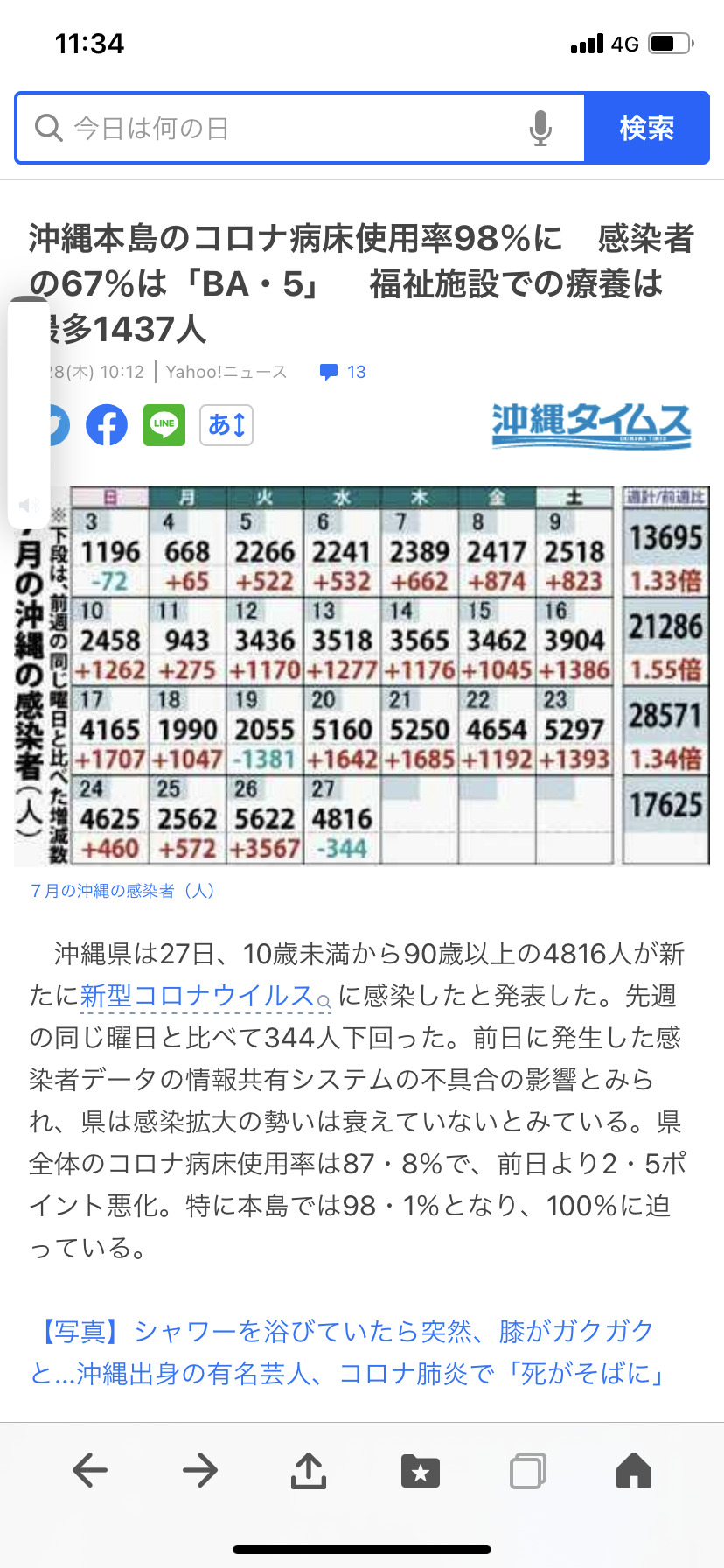Start voice search with the microphone icon
Image resolution: width=724 pixels, height=1568 pixels.
click(x=540, y=129)
